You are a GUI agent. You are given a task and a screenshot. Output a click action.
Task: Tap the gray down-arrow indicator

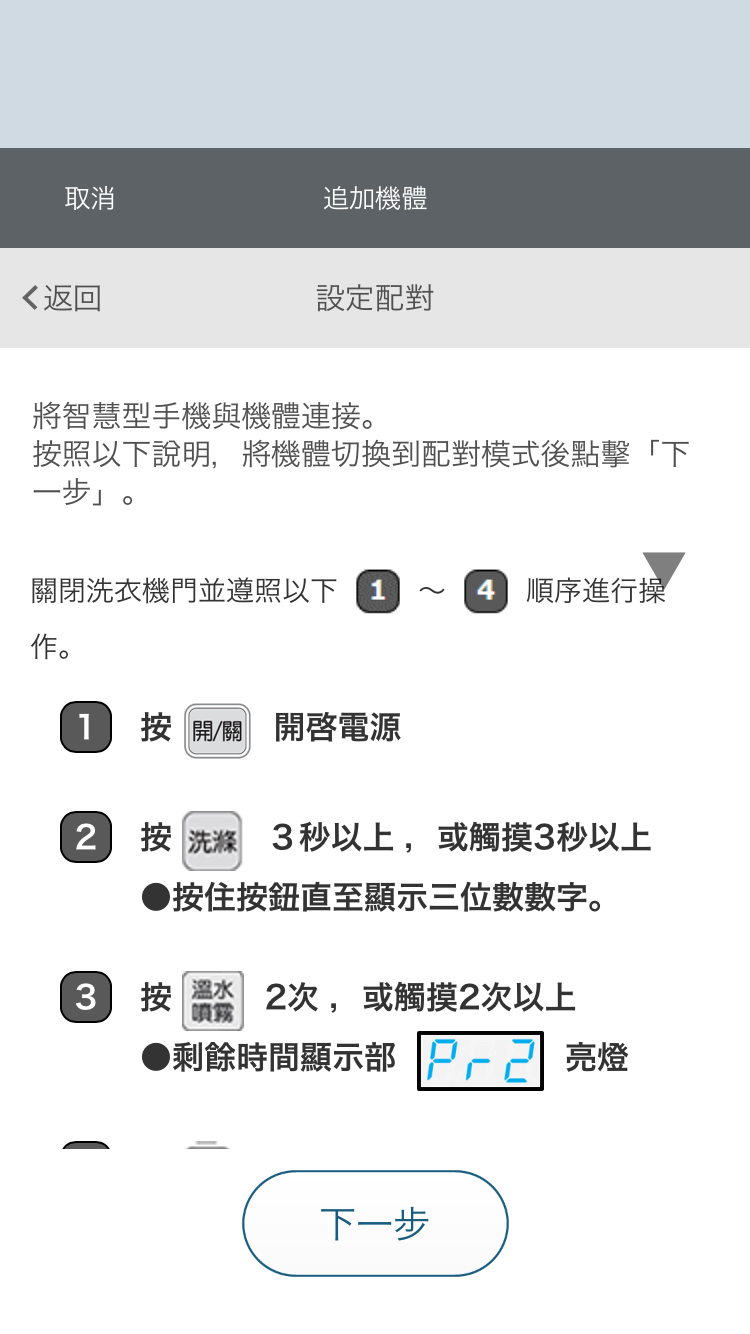[663, 568]
